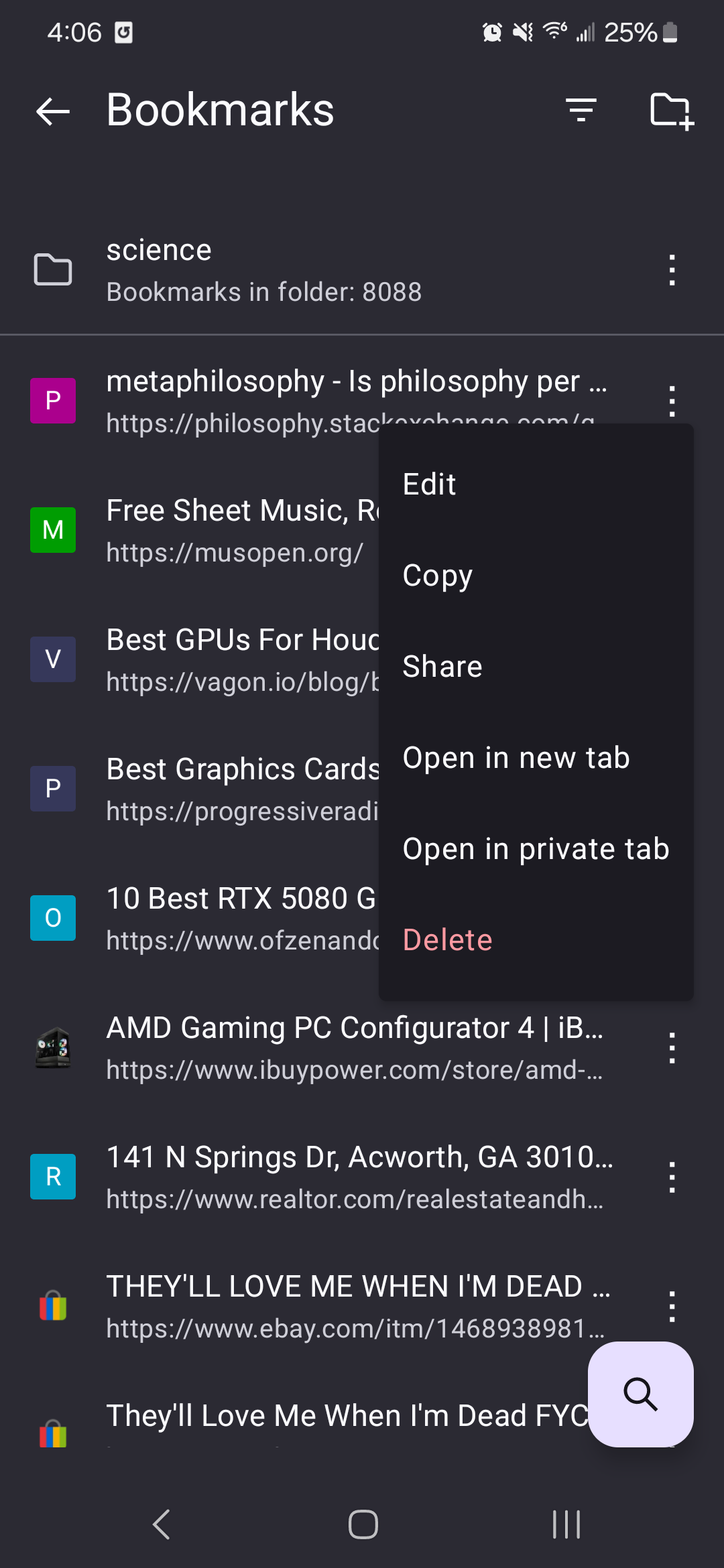724x1568 pixels.
Task: Open the sort and filter options
Action: point(581,111)
